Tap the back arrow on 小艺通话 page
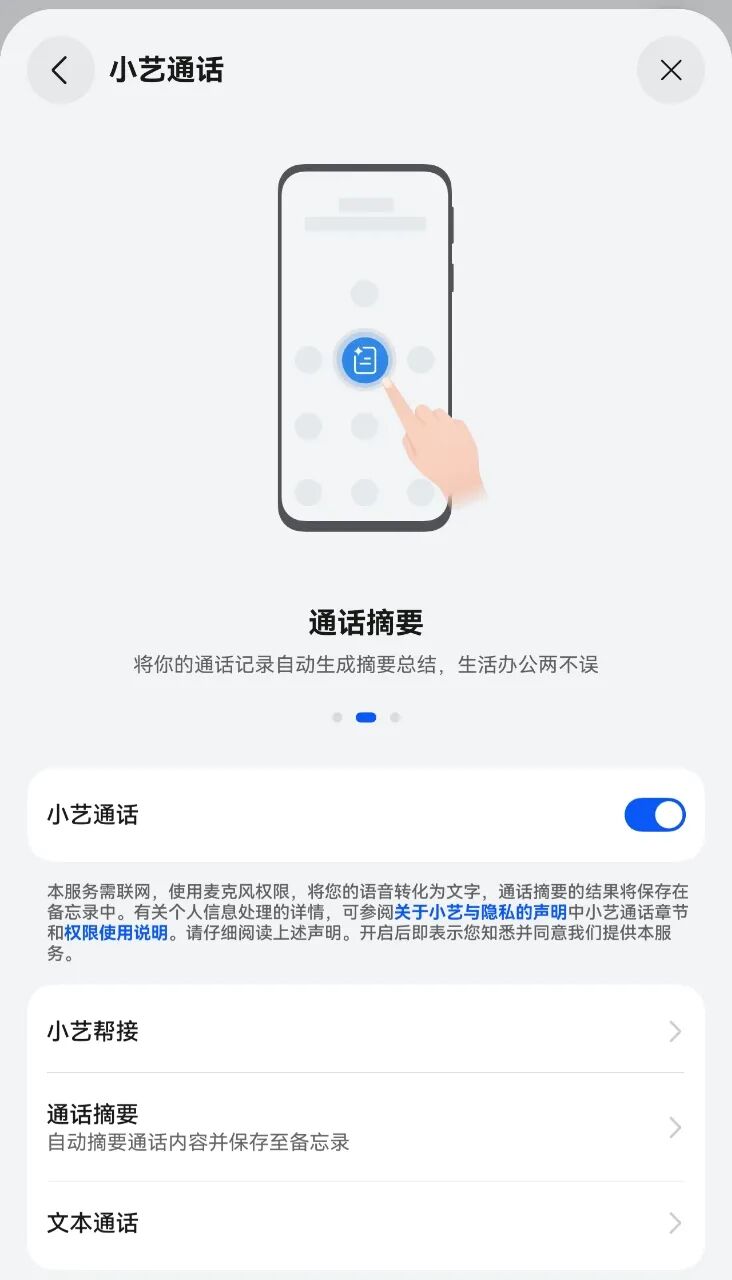Screen dimensions: 732x1280 coord(60,70)
